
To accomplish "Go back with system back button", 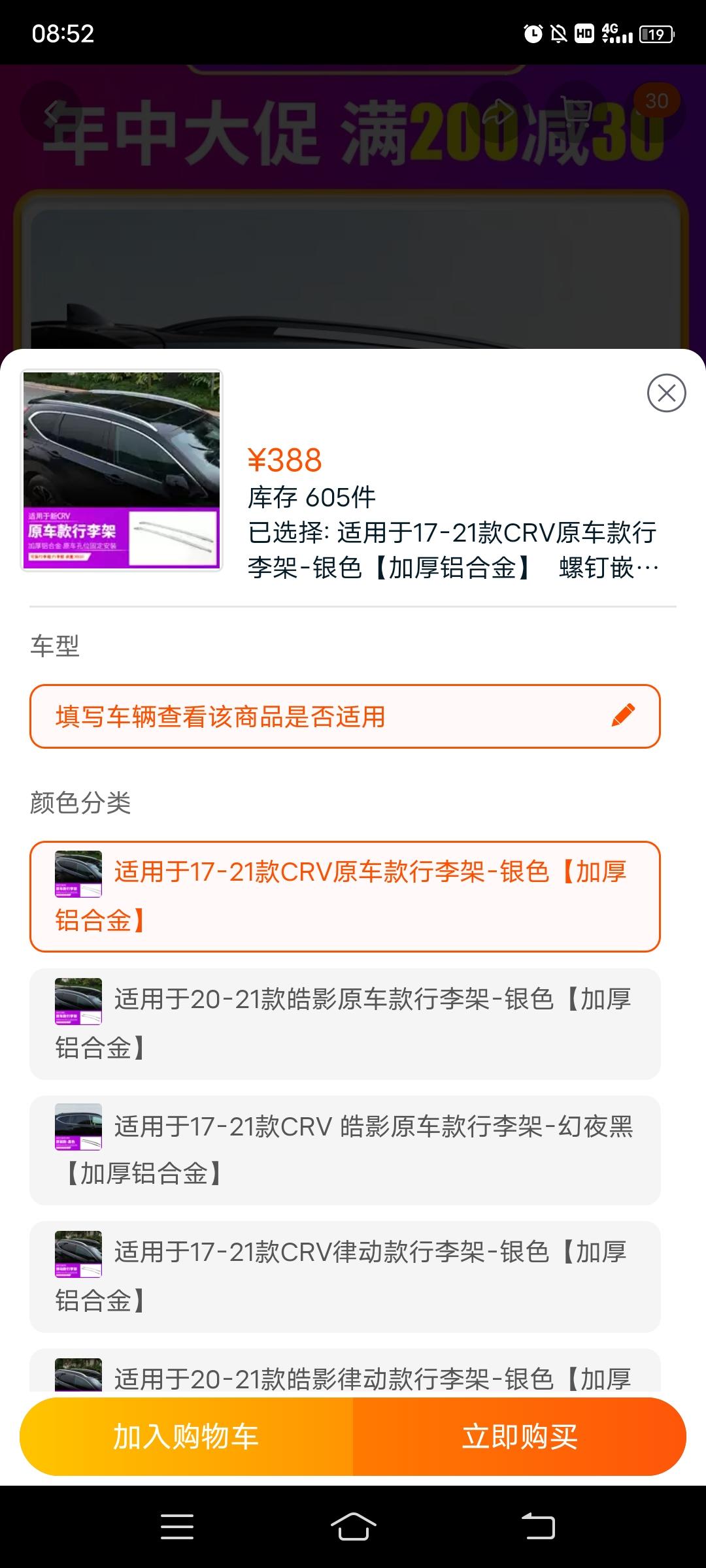I will [x=538, y=1527].
